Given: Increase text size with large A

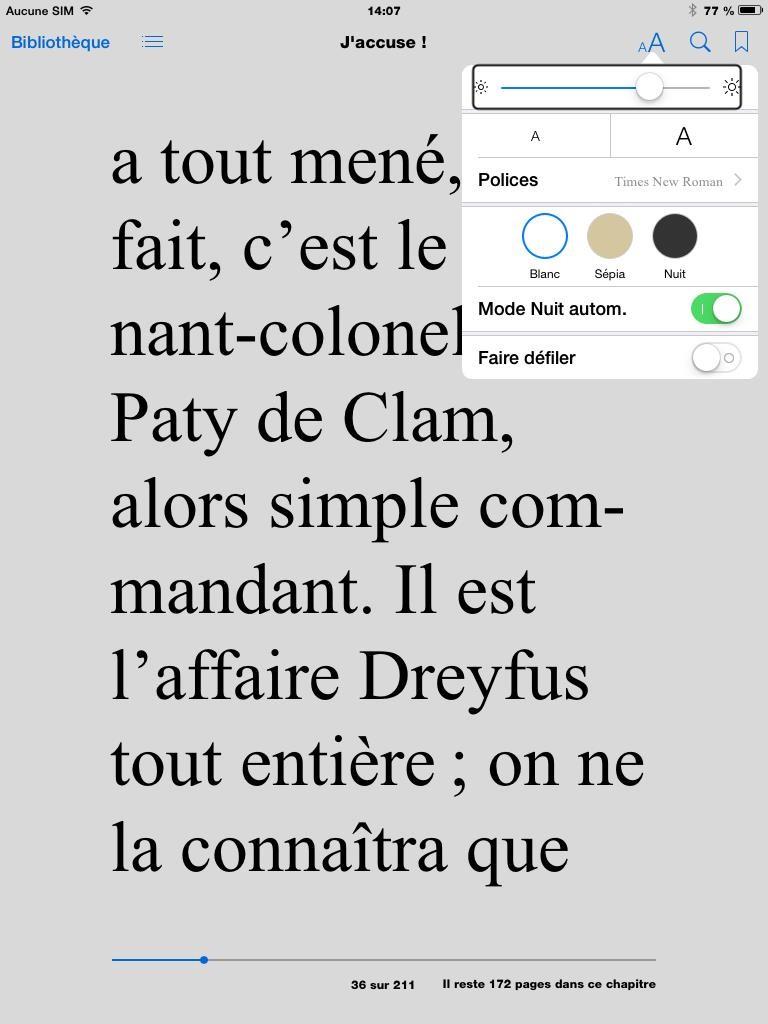Looking at the screenshot, I should coord(683,136).
